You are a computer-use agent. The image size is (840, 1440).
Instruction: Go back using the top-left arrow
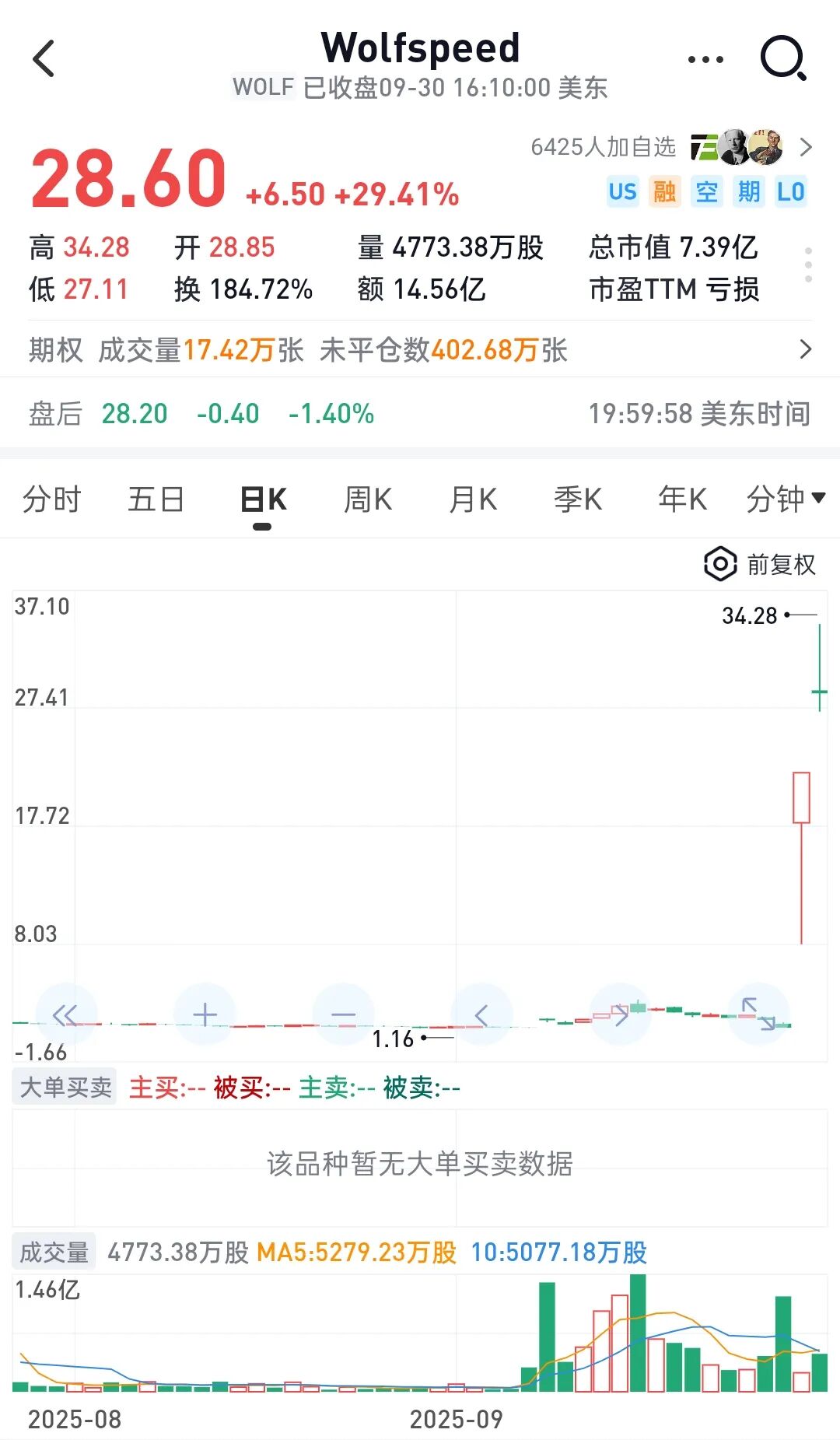[44, 59]
